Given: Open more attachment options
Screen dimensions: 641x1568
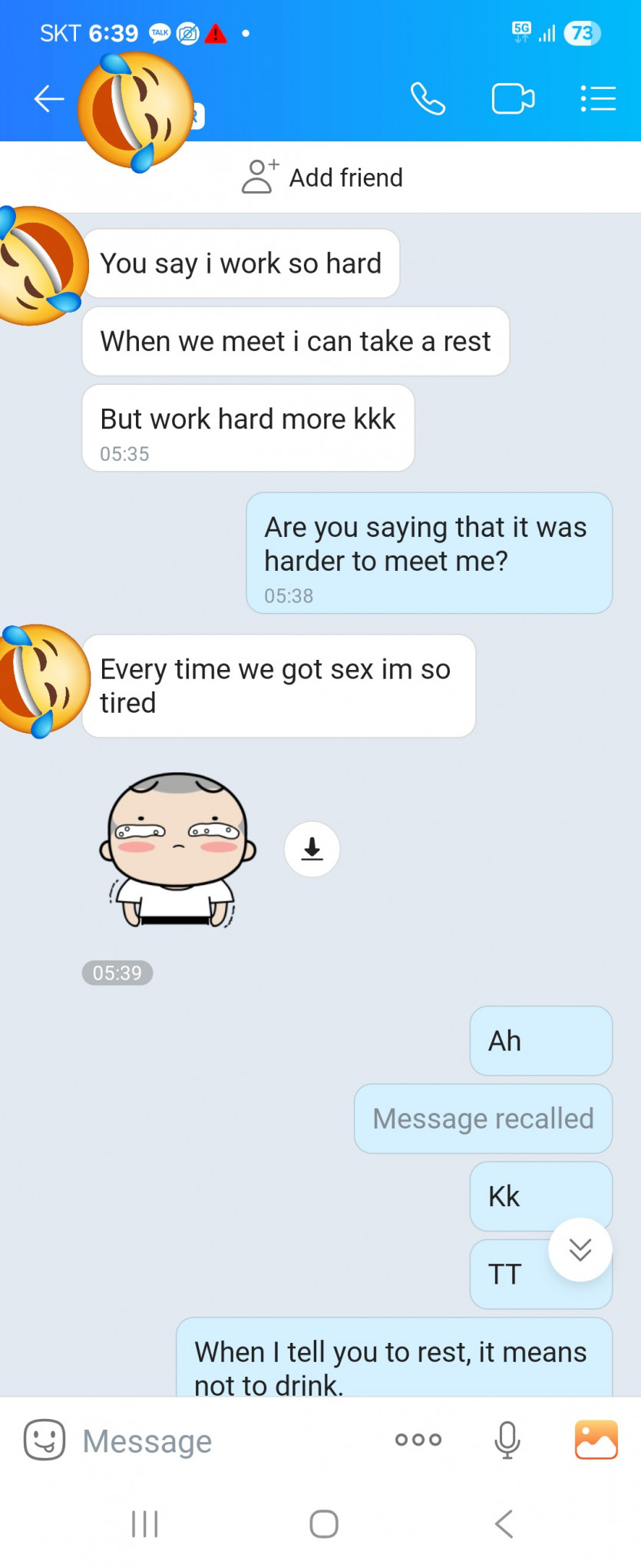Looking at the screenshot, I should tap(418, 1440).
